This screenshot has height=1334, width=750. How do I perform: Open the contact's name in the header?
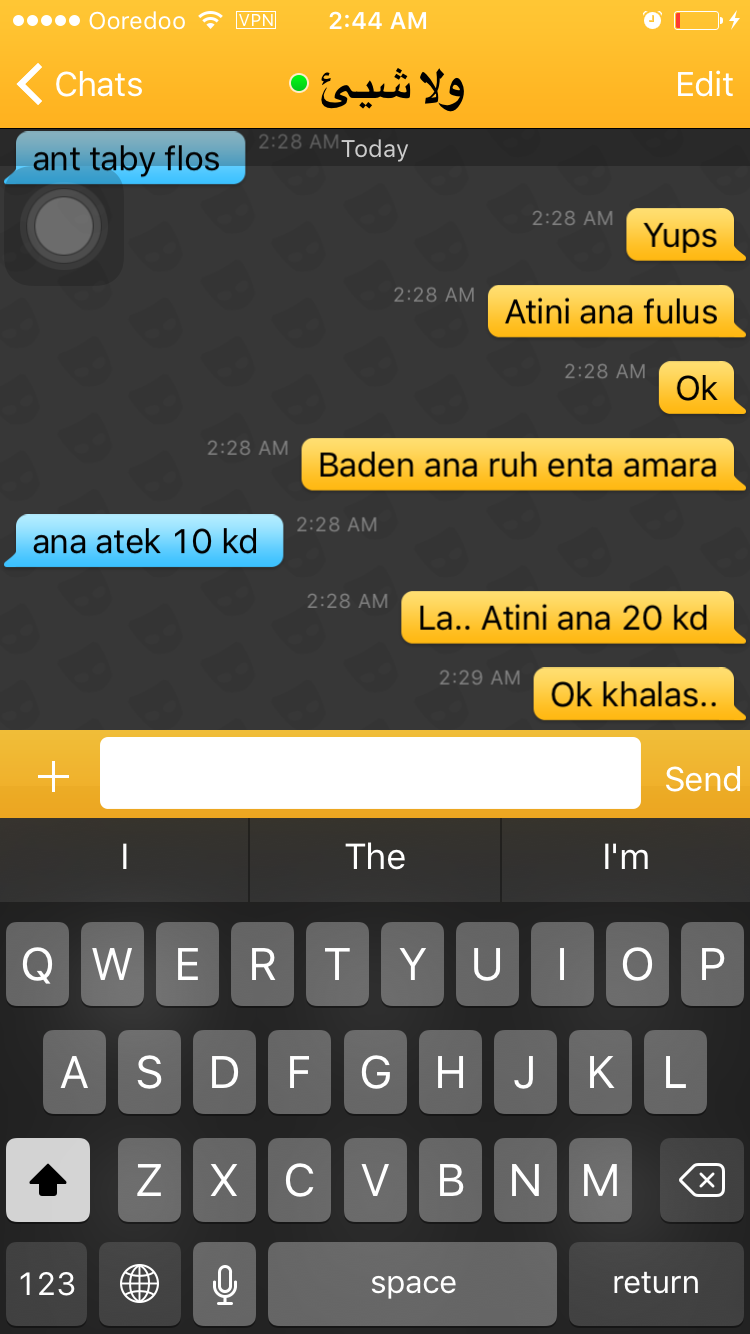[390, 88]
